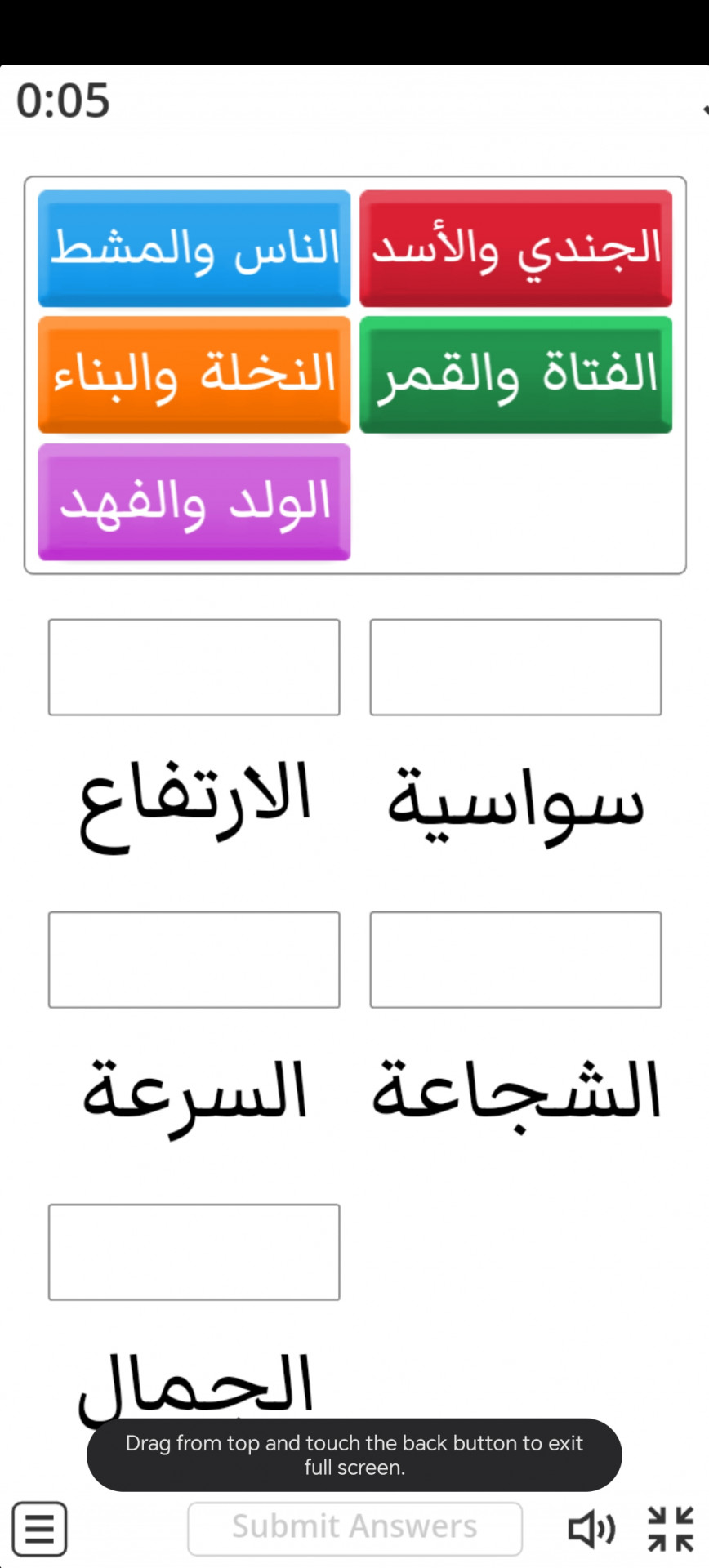The height and width of the screenshot is (1568, 709).
Task: Submit Answers
Action: pos(354,1528)
